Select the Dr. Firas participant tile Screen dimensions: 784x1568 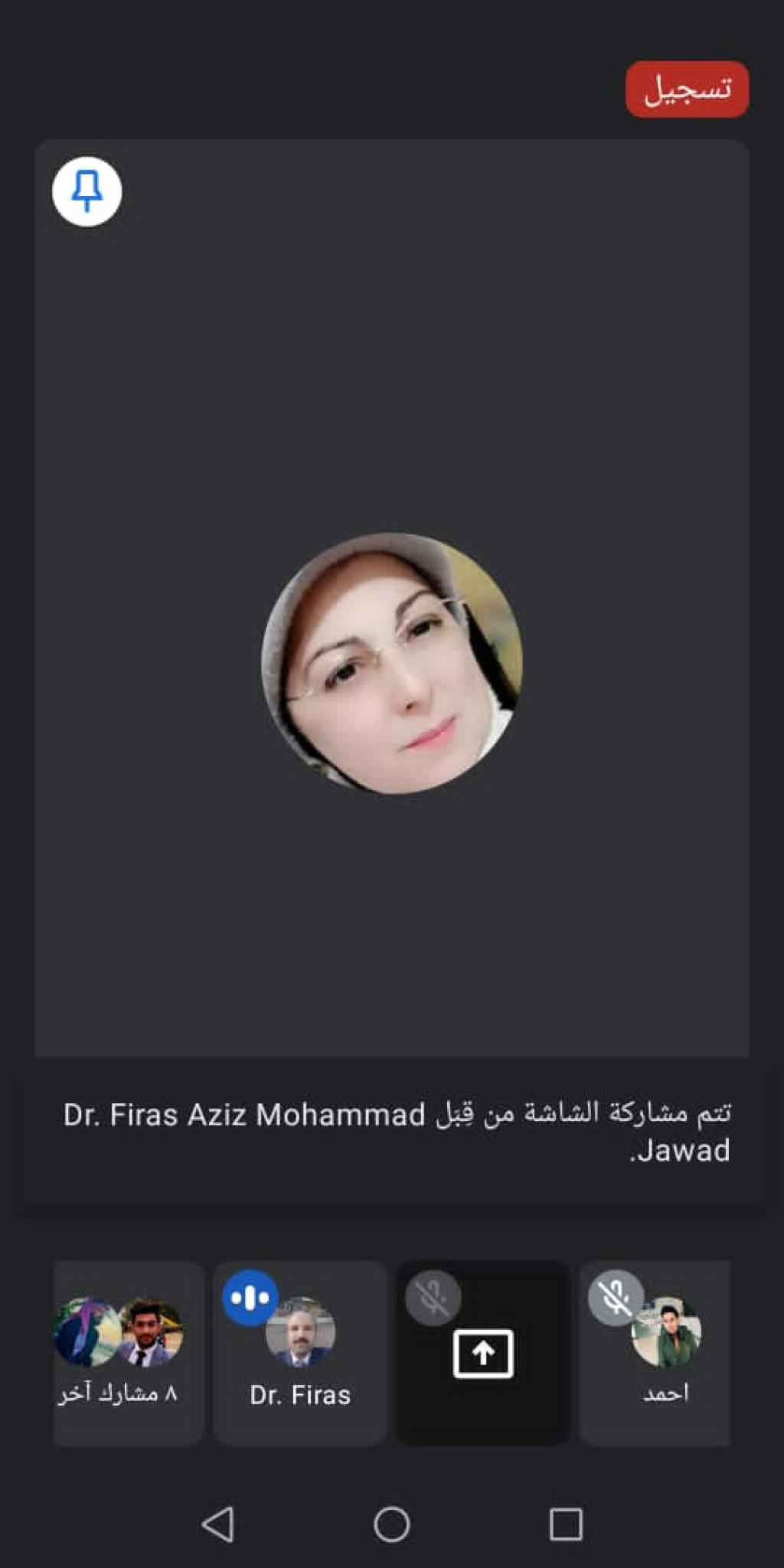(x=300, y=1353)
